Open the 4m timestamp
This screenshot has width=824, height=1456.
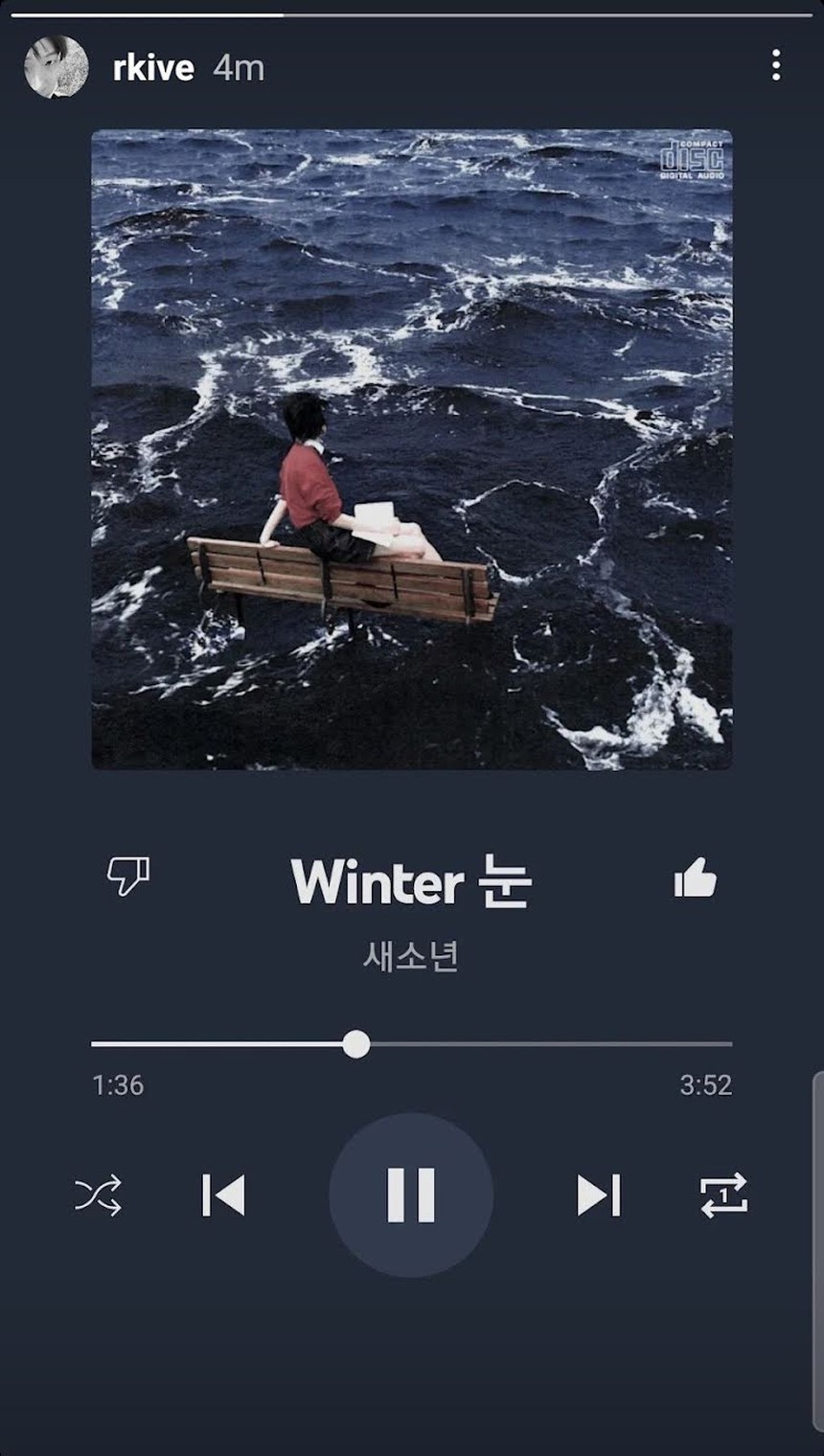(235, 67)
